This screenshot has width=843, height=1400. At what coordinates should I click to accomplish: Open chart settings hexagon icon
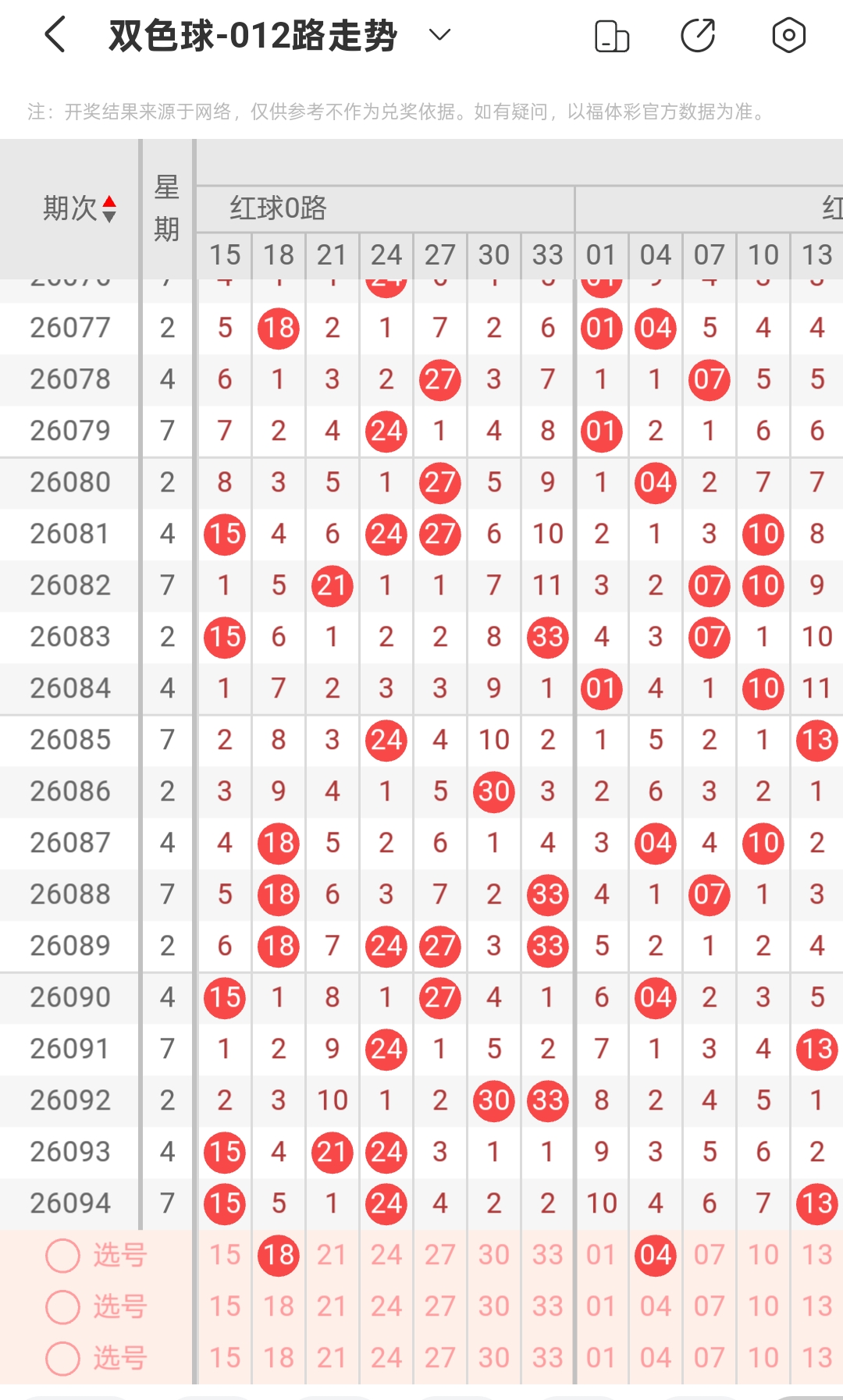click(x=788, y=35)
